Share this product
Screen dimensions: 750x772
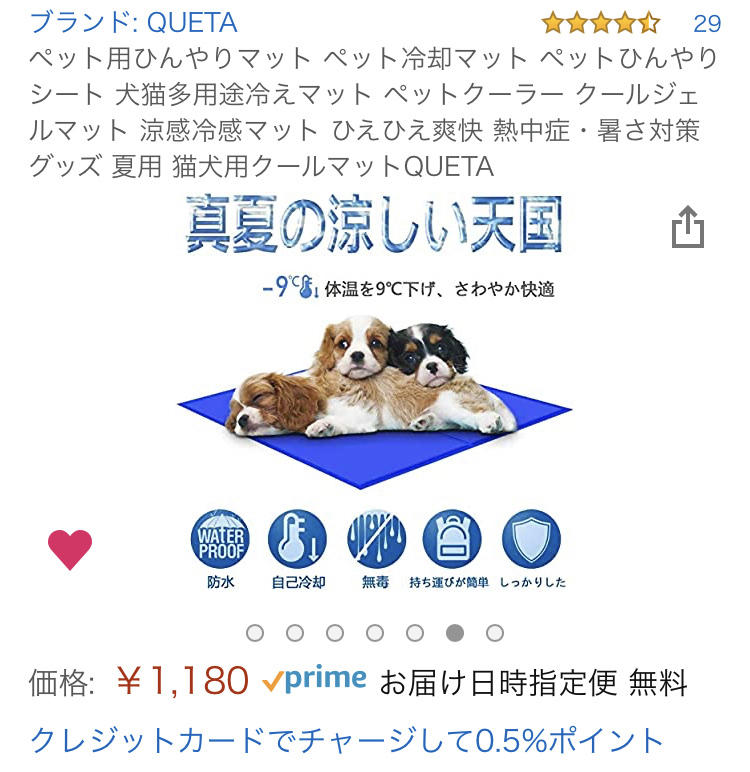pyautogui.click(x=688, y=228)
